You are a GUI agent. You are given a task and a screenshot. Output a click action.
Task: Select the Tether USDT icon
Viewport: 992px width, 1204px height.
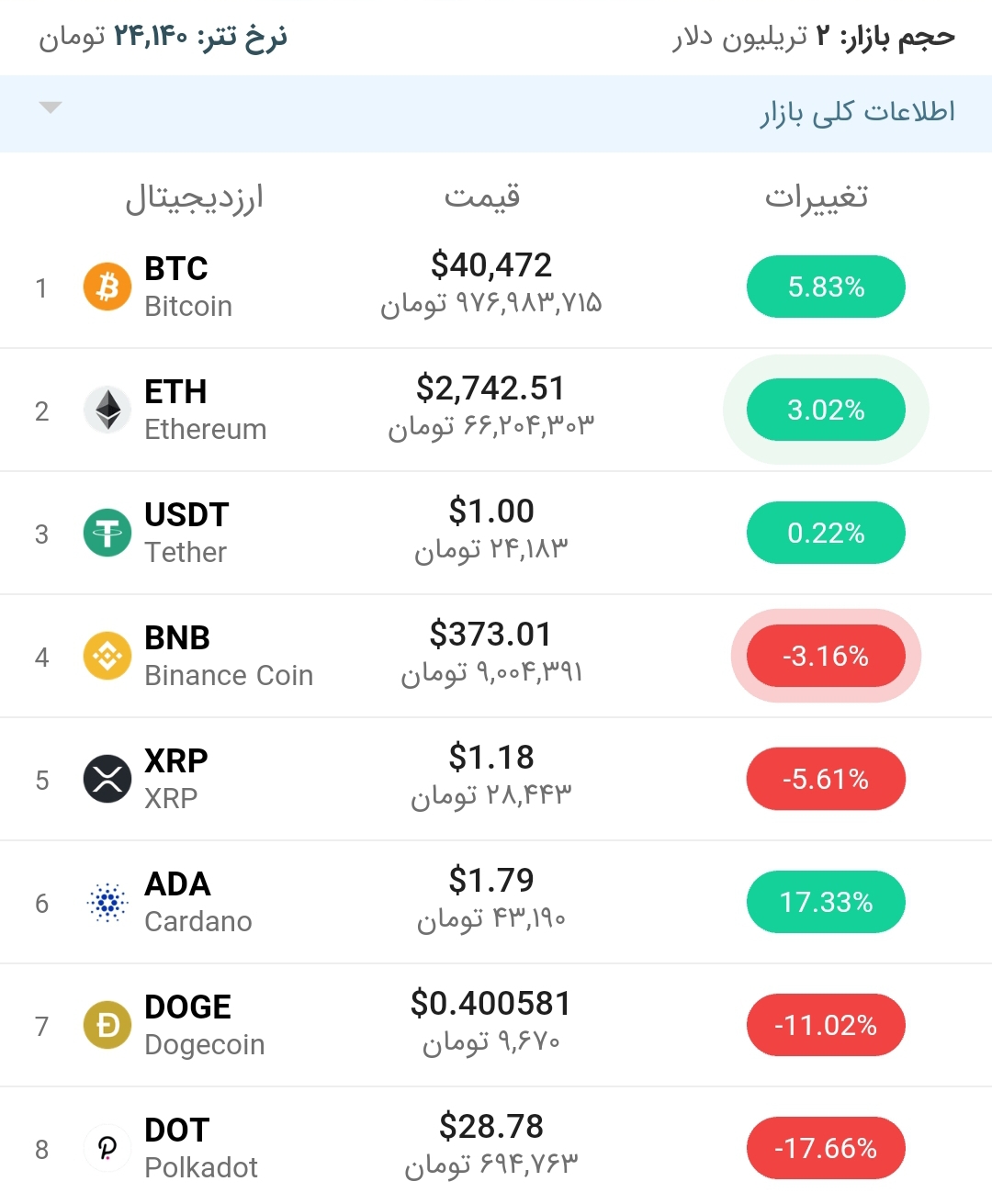[x=107, y=533]
